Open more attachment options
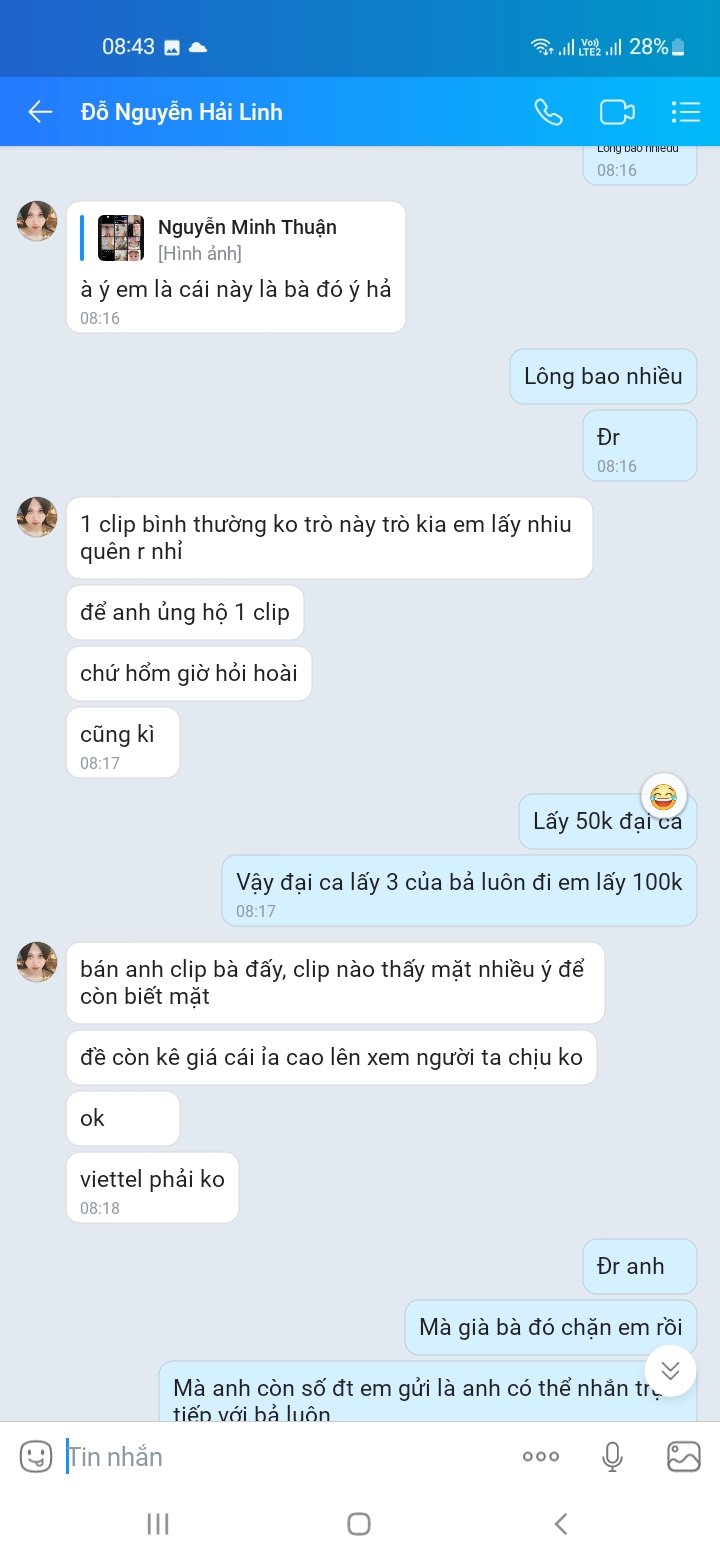The height and width of the screenshot is (1560, 720). (x=541, y=1457)
